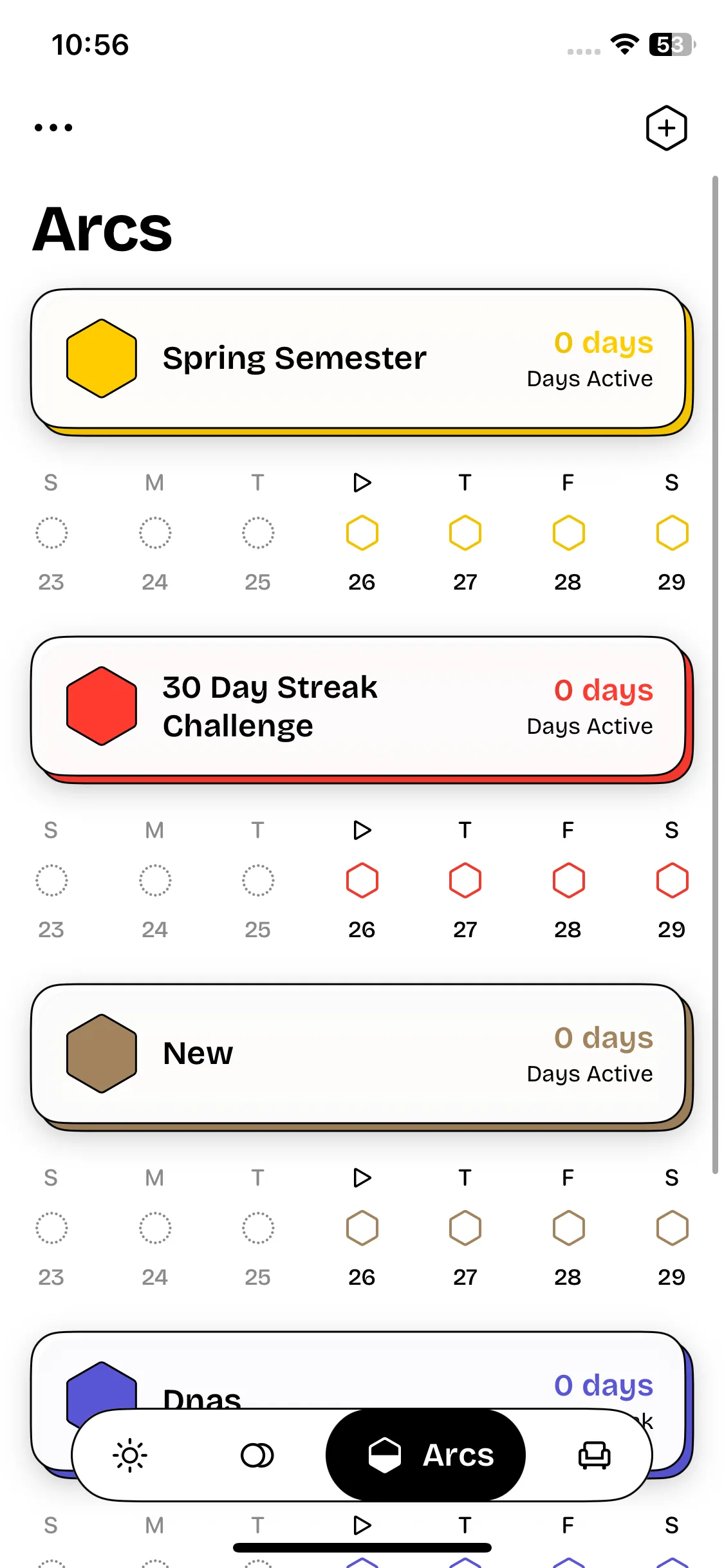This screenshot has width=724, height=1568.
Task: Mark day 26 for Spring Semester
Action: pos(362,533)
